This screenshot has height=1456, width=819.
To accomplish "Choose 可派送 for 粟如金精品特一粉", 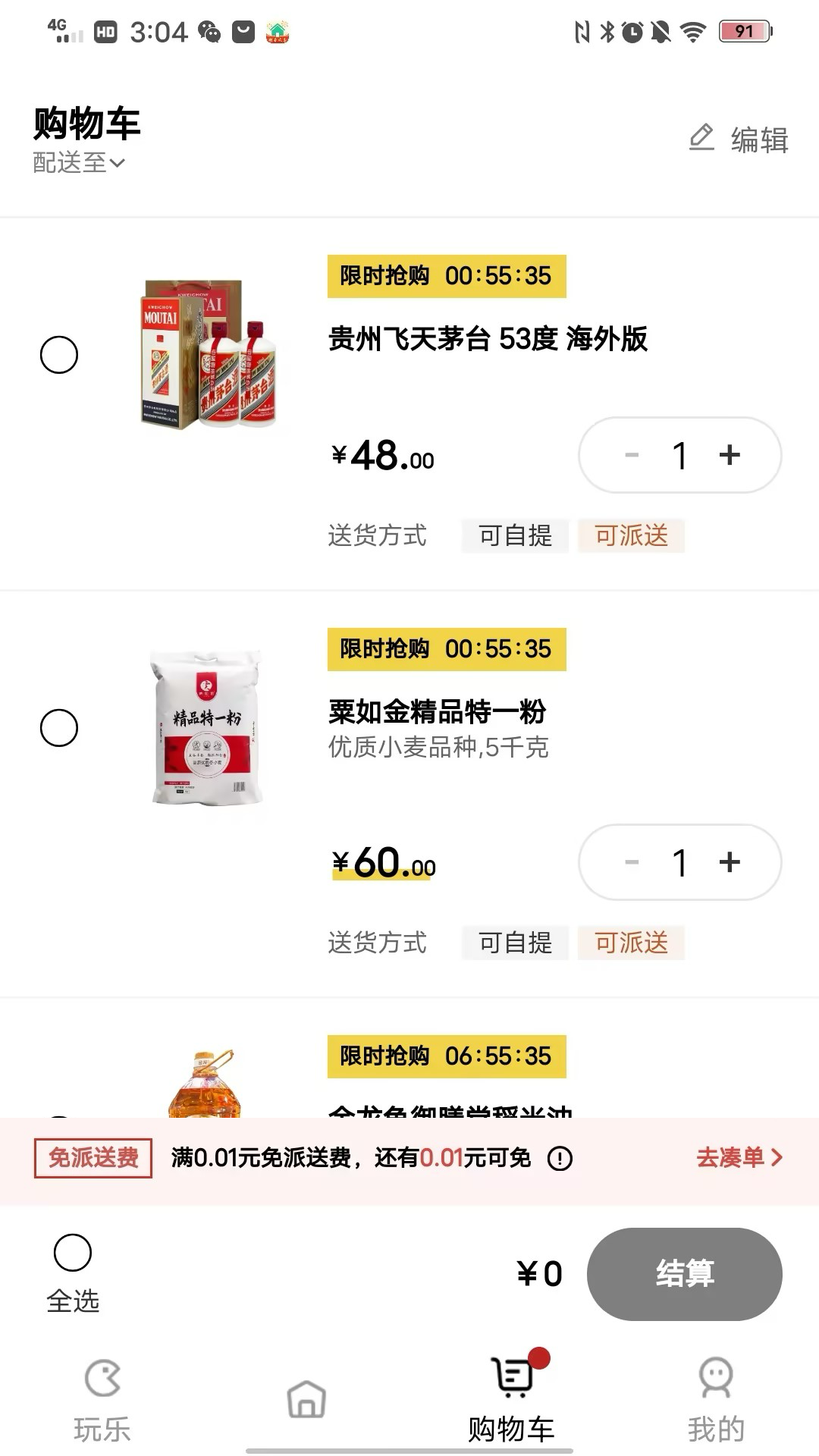I will 631,943.
